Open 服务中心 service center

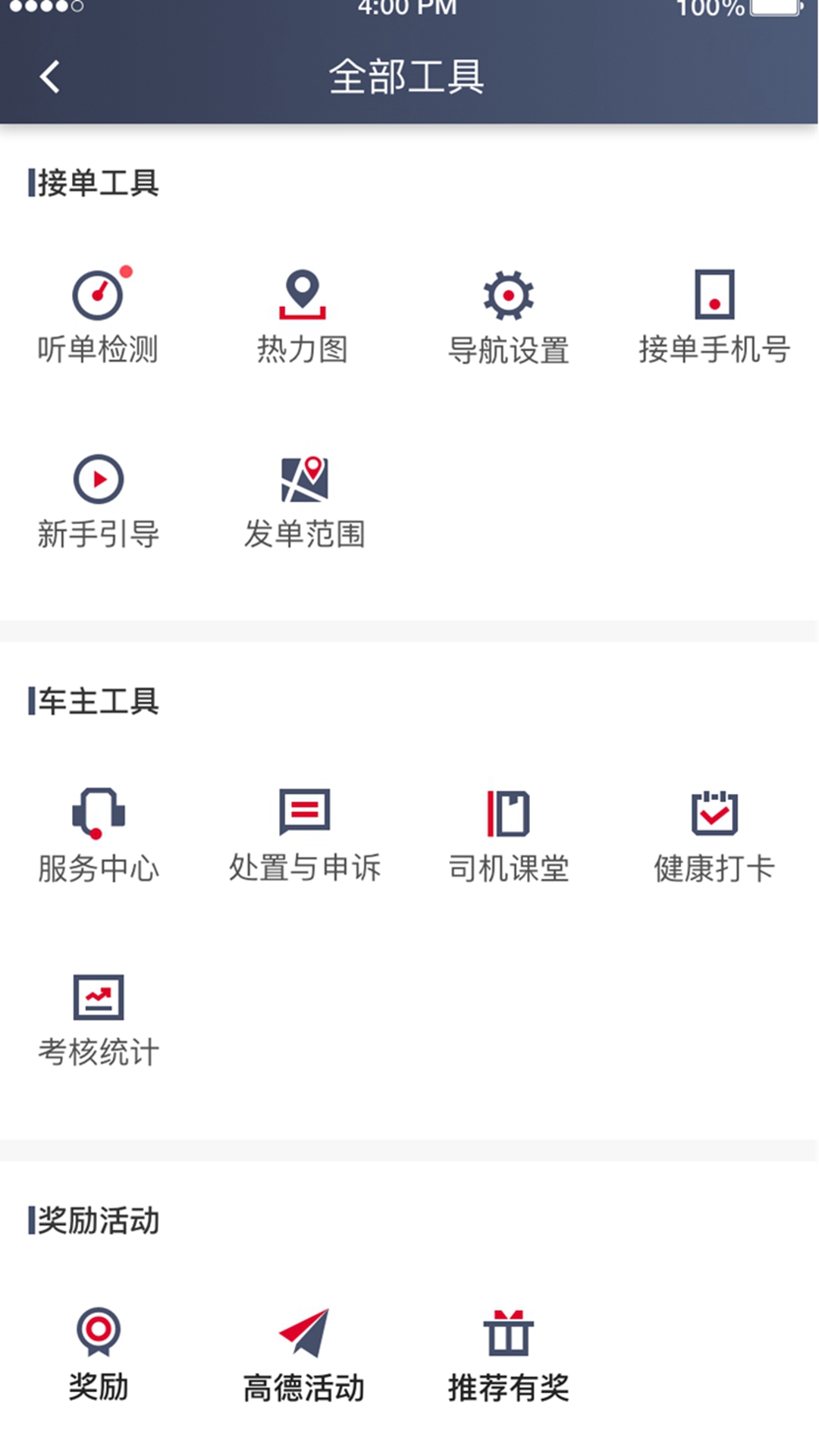[99, 836]
